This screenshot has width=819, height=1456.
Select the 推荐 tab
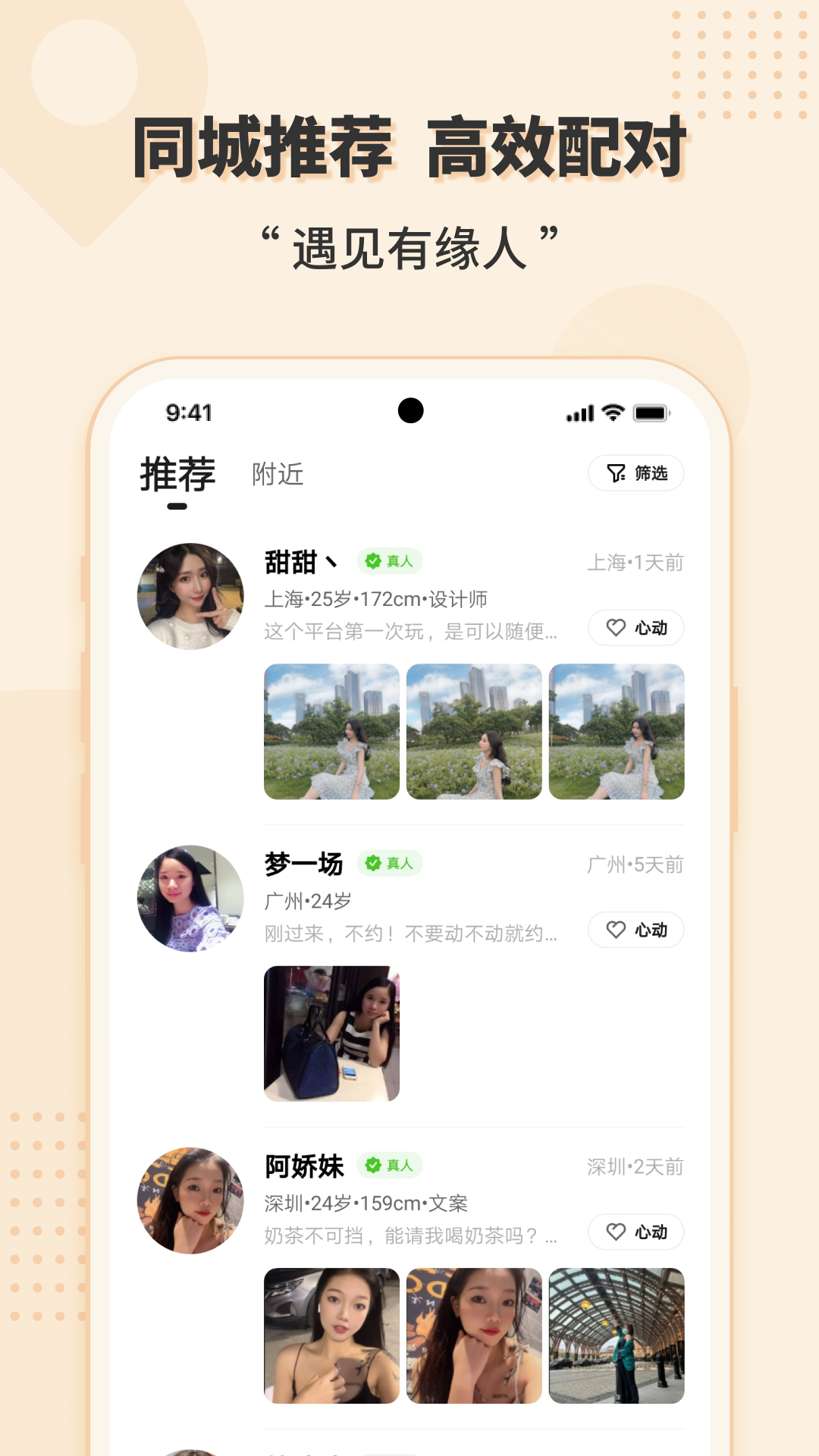tap(177, 474)
